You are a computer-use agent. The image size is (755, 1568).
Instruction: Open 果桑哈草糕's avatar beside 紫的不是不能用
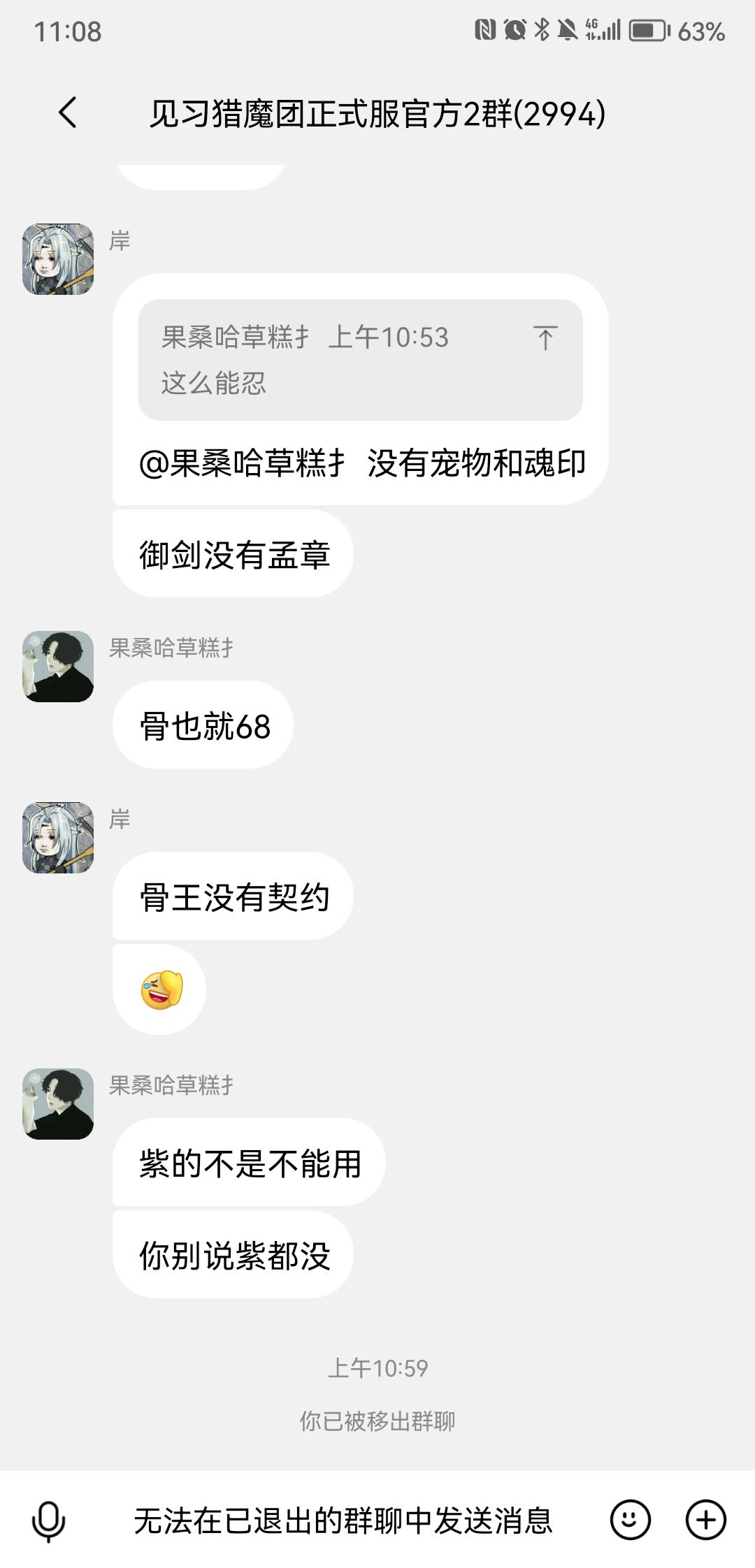click(58, 1104)
